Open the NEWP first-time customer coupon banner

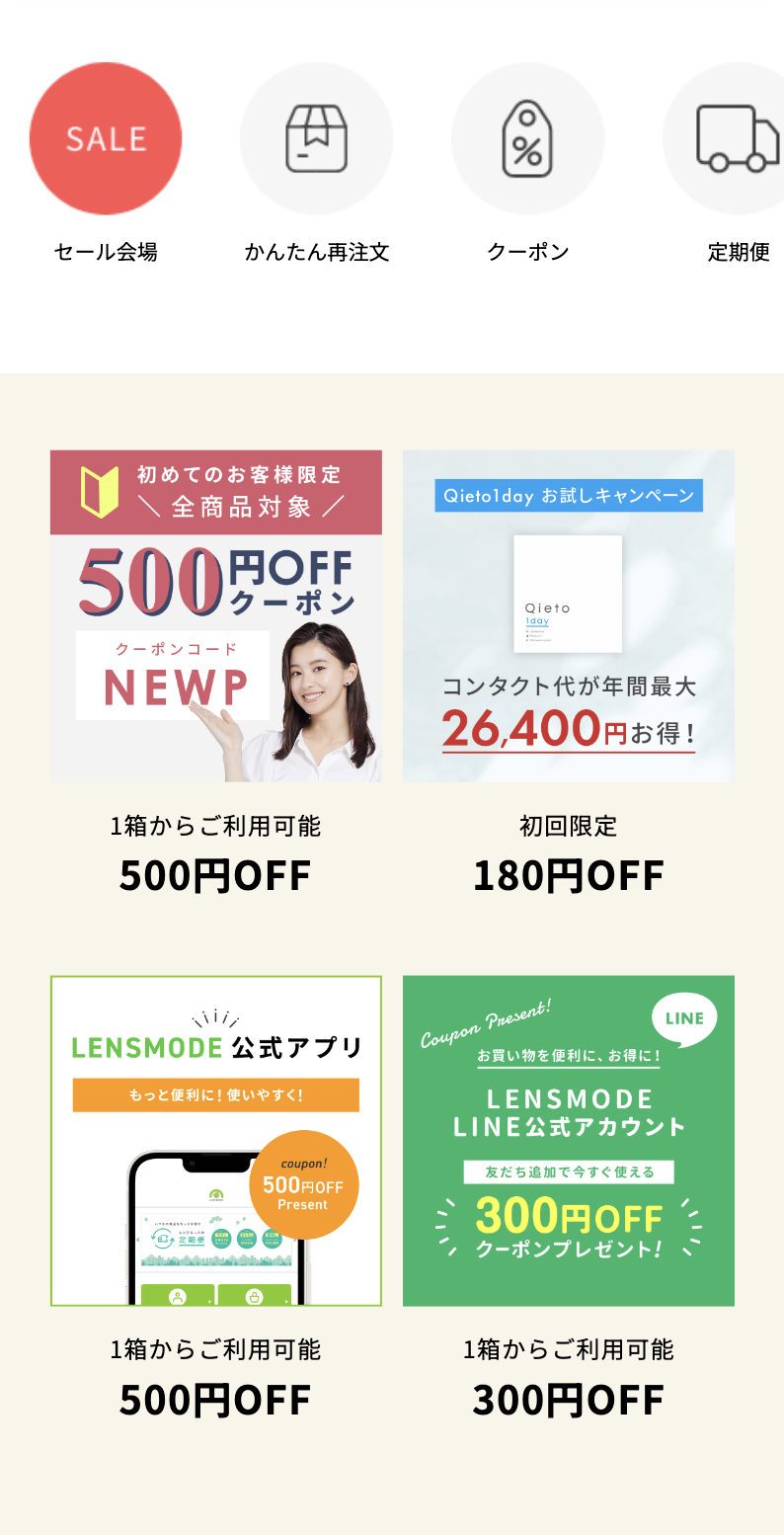216,616
